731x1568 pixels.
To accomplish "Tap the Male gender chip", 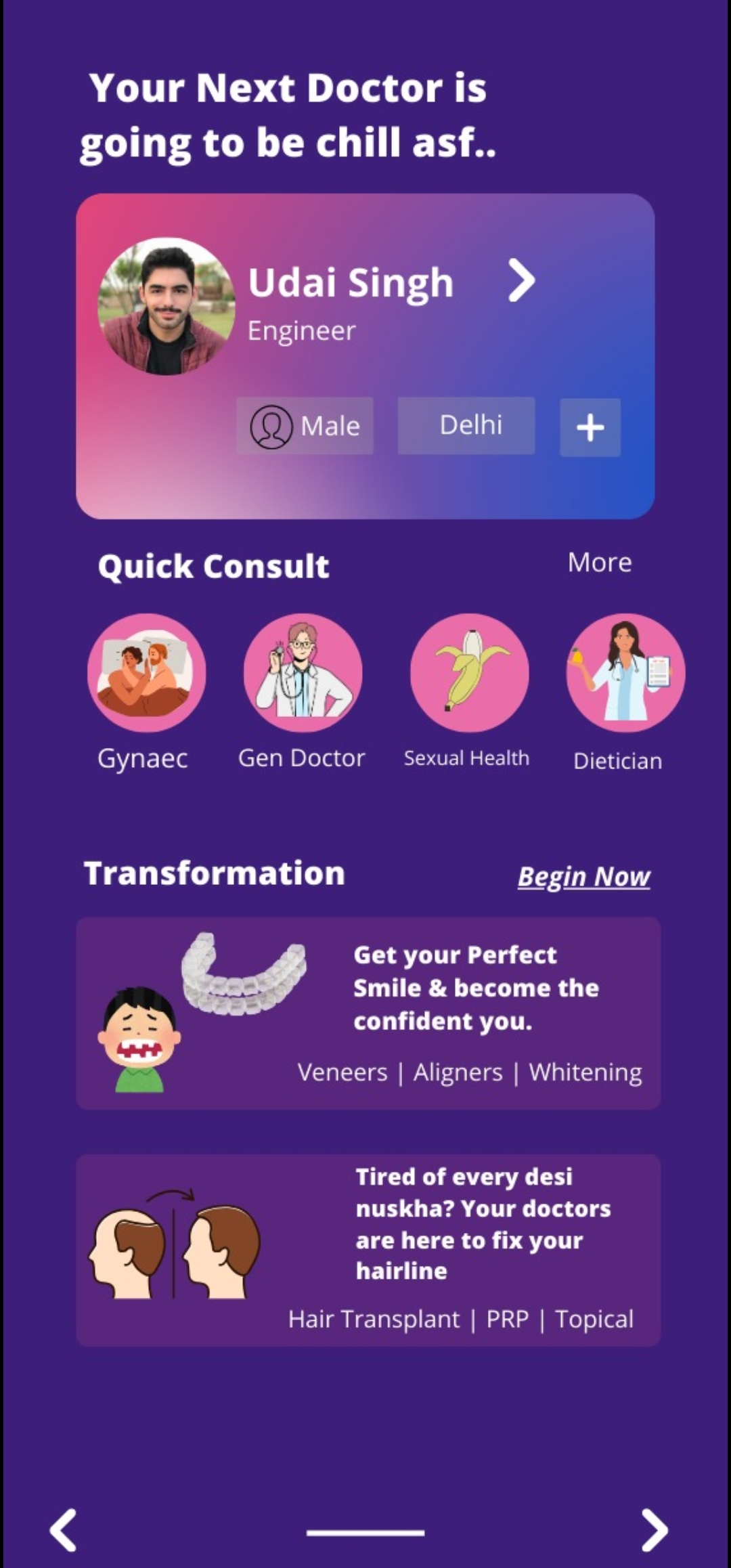I will 305,426.
